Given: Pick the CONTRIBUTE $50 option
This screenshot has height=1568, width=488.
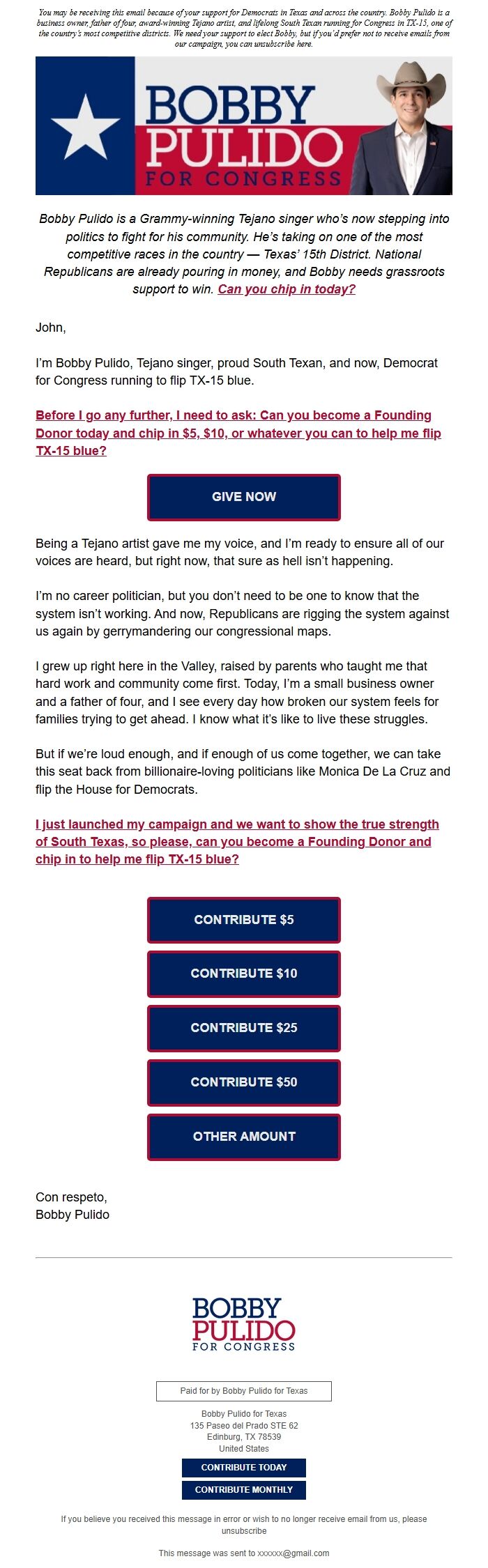Looking at the screenshot, I should (x=243, y=1082).
